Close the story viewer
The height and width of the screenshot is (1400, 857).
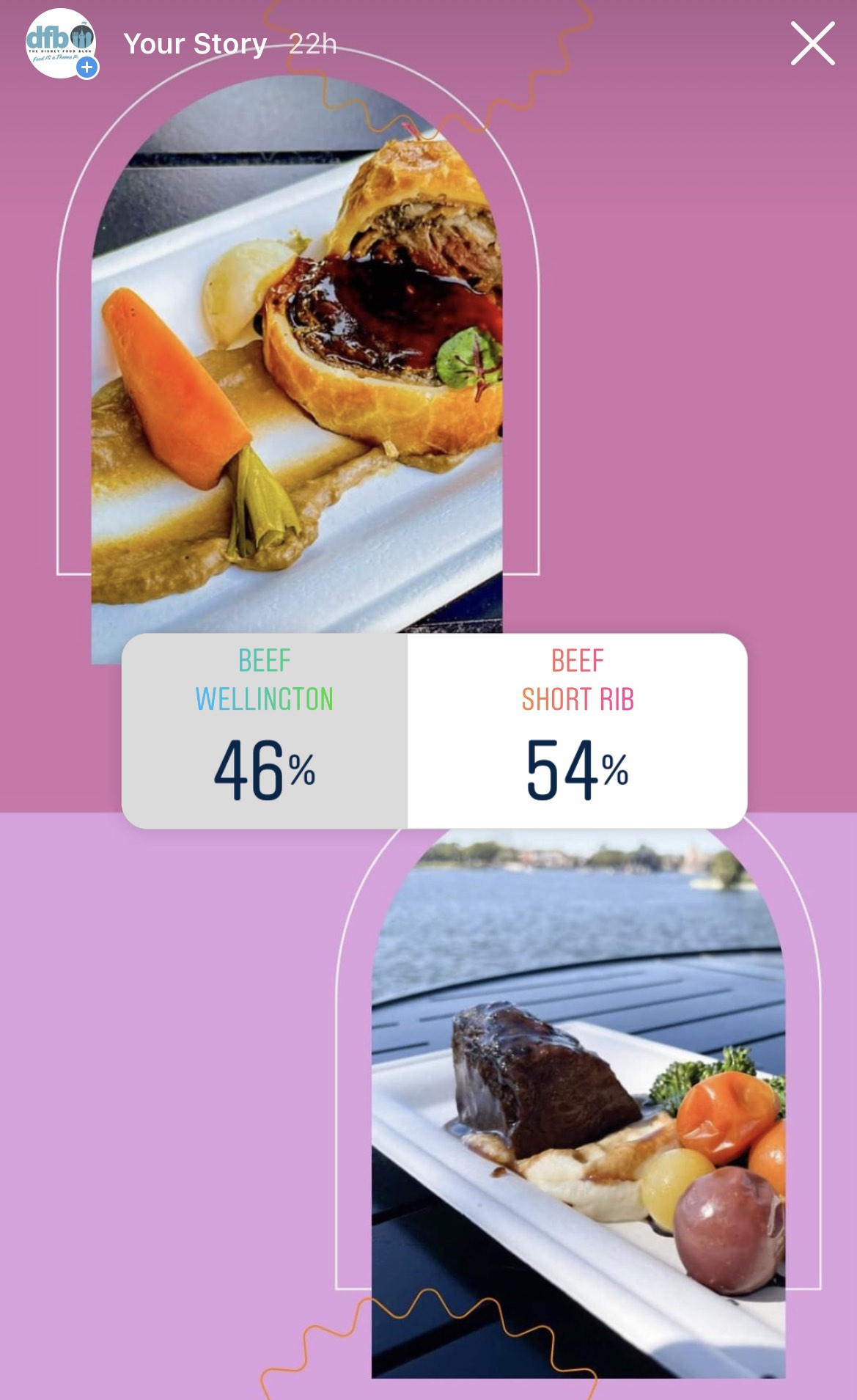pos(812,44)
